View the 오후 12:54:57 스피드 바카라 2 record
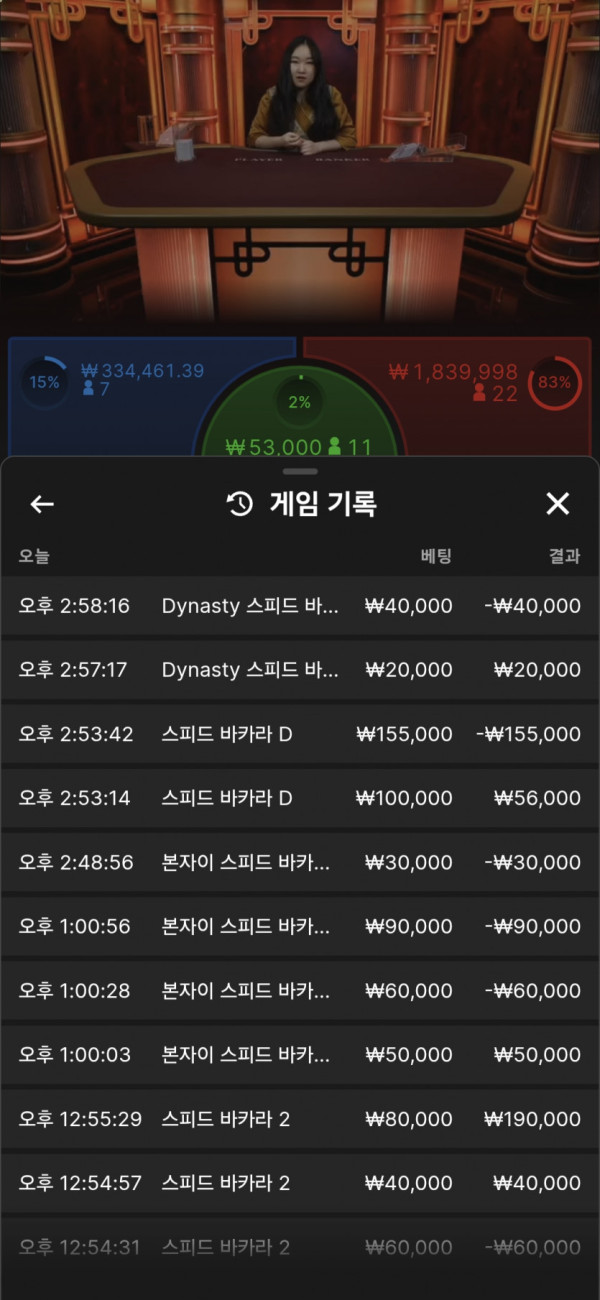 (x=300, y=1182)
